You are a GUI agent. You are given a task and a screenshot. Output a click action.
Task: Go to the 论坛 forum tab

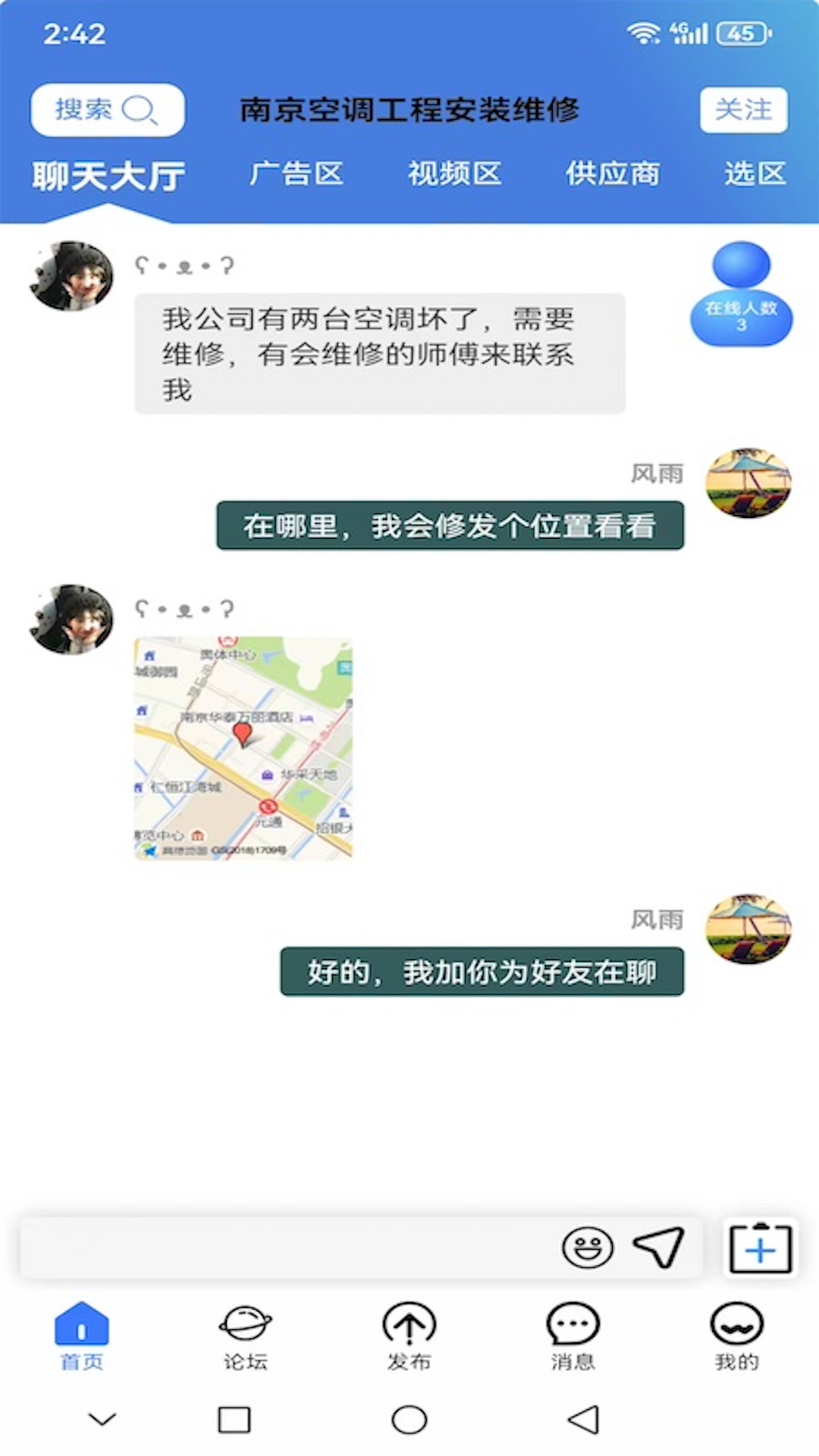[245, 1336]
